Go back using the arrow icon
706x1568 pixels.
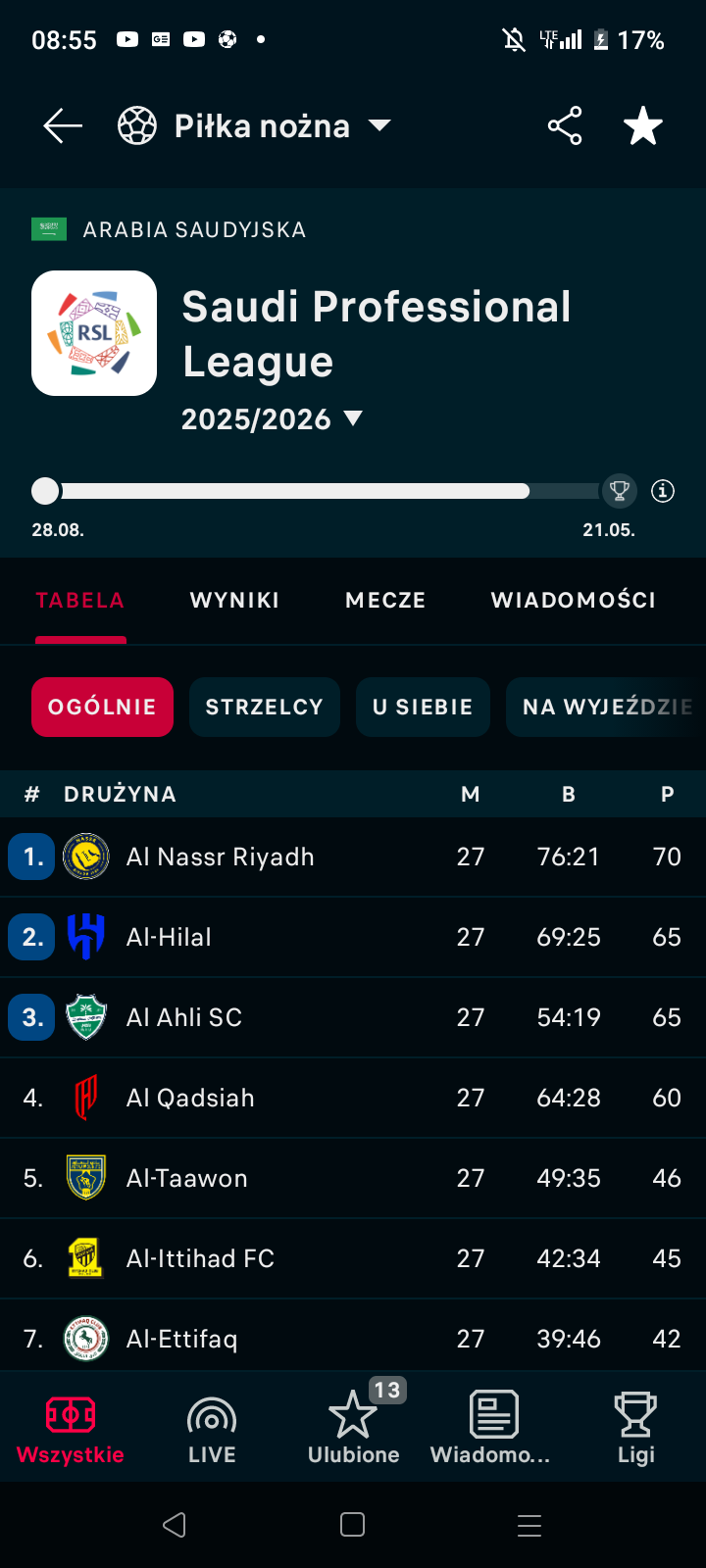[x=62, y=126]
